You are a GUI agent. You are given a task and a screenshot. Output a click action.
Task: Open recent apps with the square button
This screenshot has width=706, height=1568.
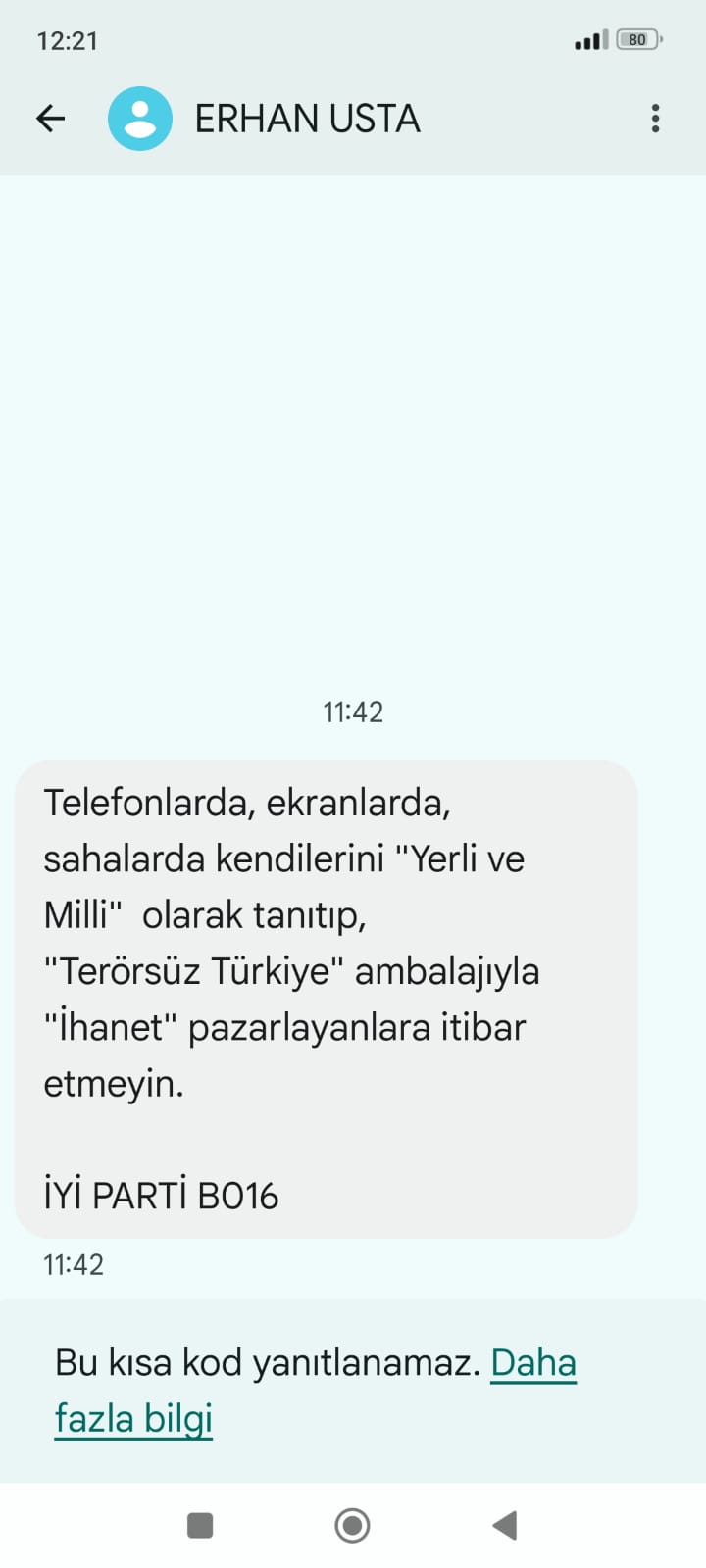click(200, 1525)
